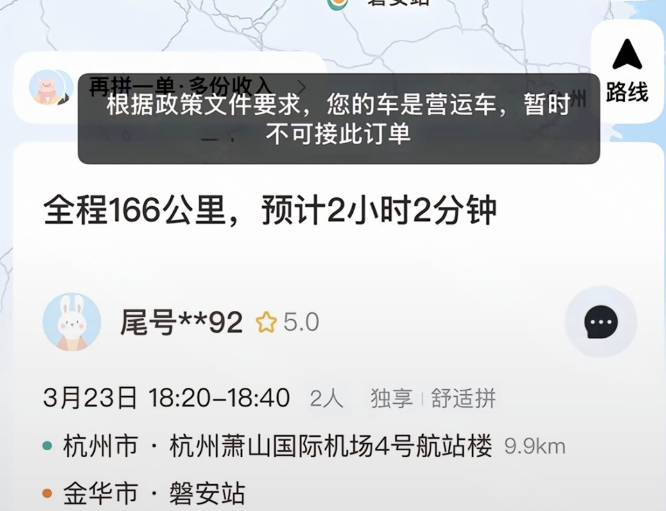View passenger 尾号**92 profile avatar
Viewport: 666px width, 511px height.
coord(72,322)
